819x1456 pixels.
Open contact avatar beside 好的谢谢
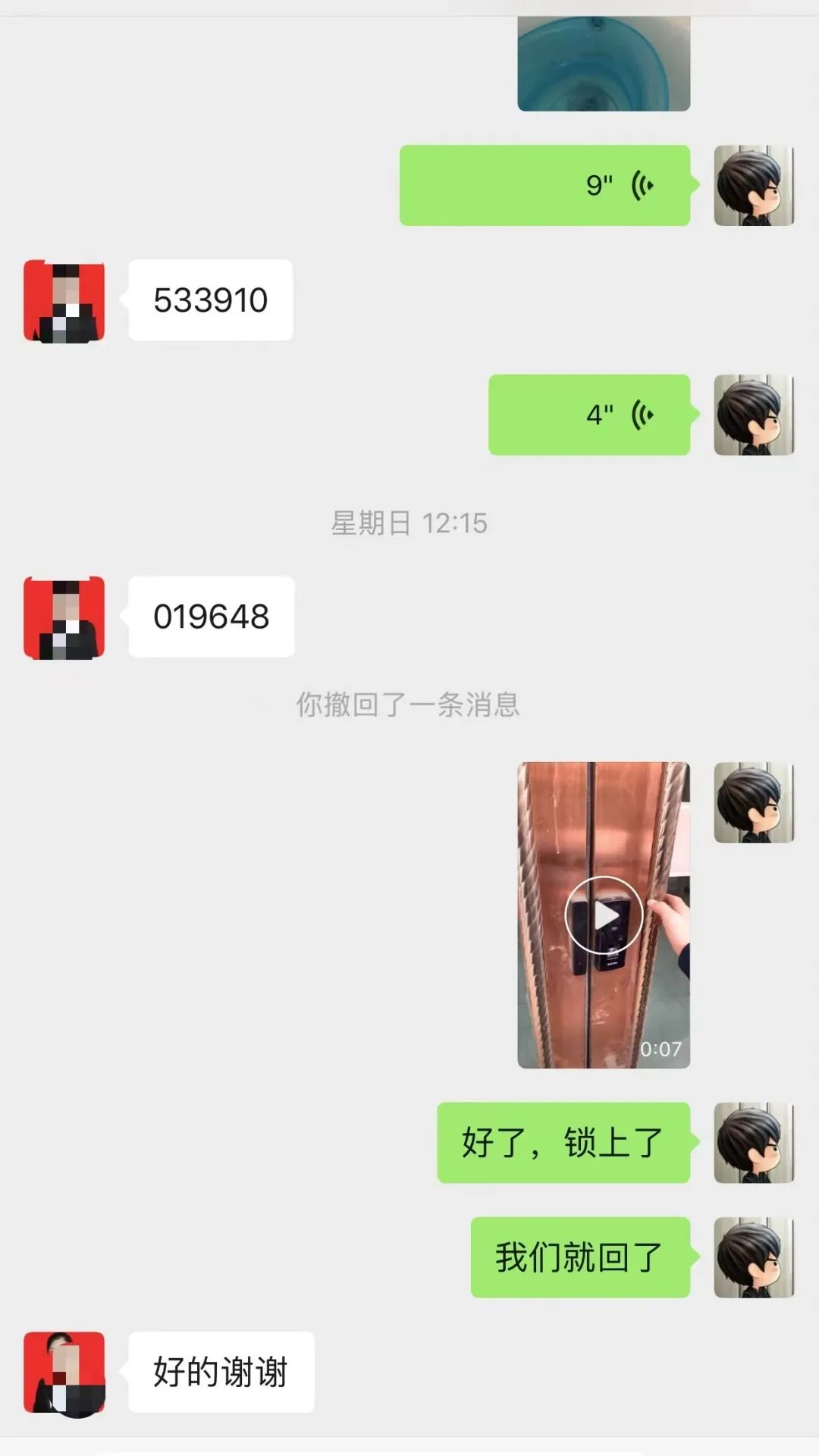[64, 1373]
